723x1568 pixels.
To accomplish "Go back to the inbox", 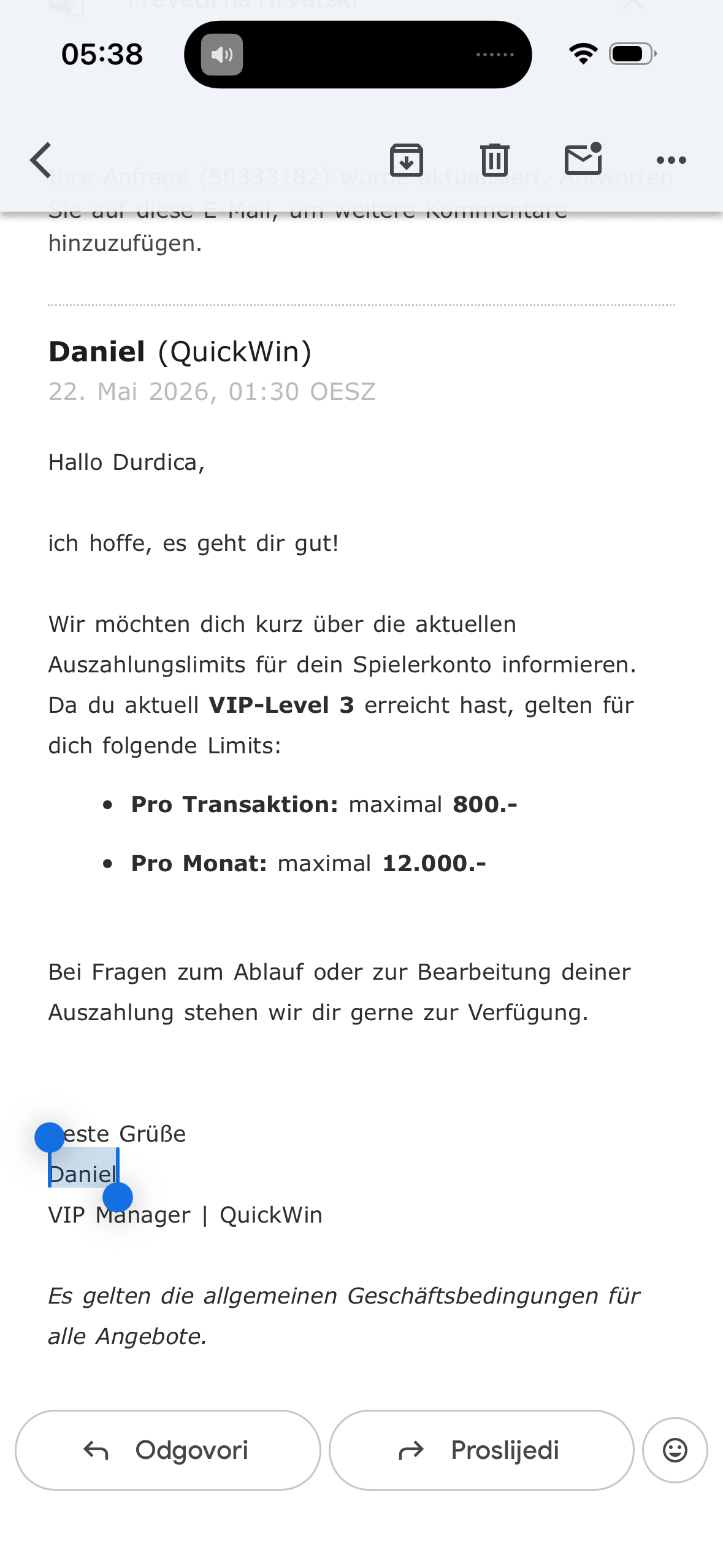I will coord(41,160).
